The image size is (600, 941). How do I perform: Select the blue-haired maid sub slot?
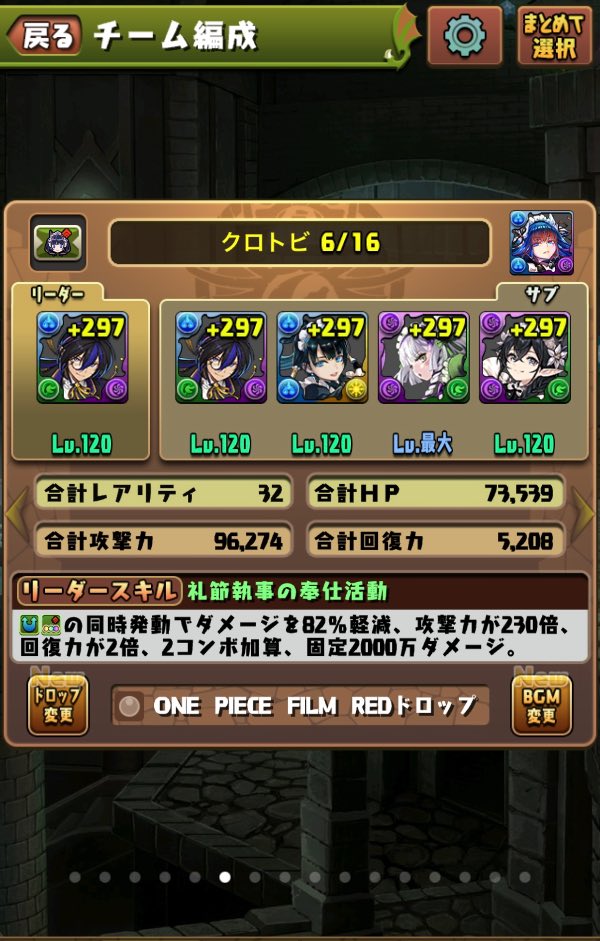click(x=322, y=357)
